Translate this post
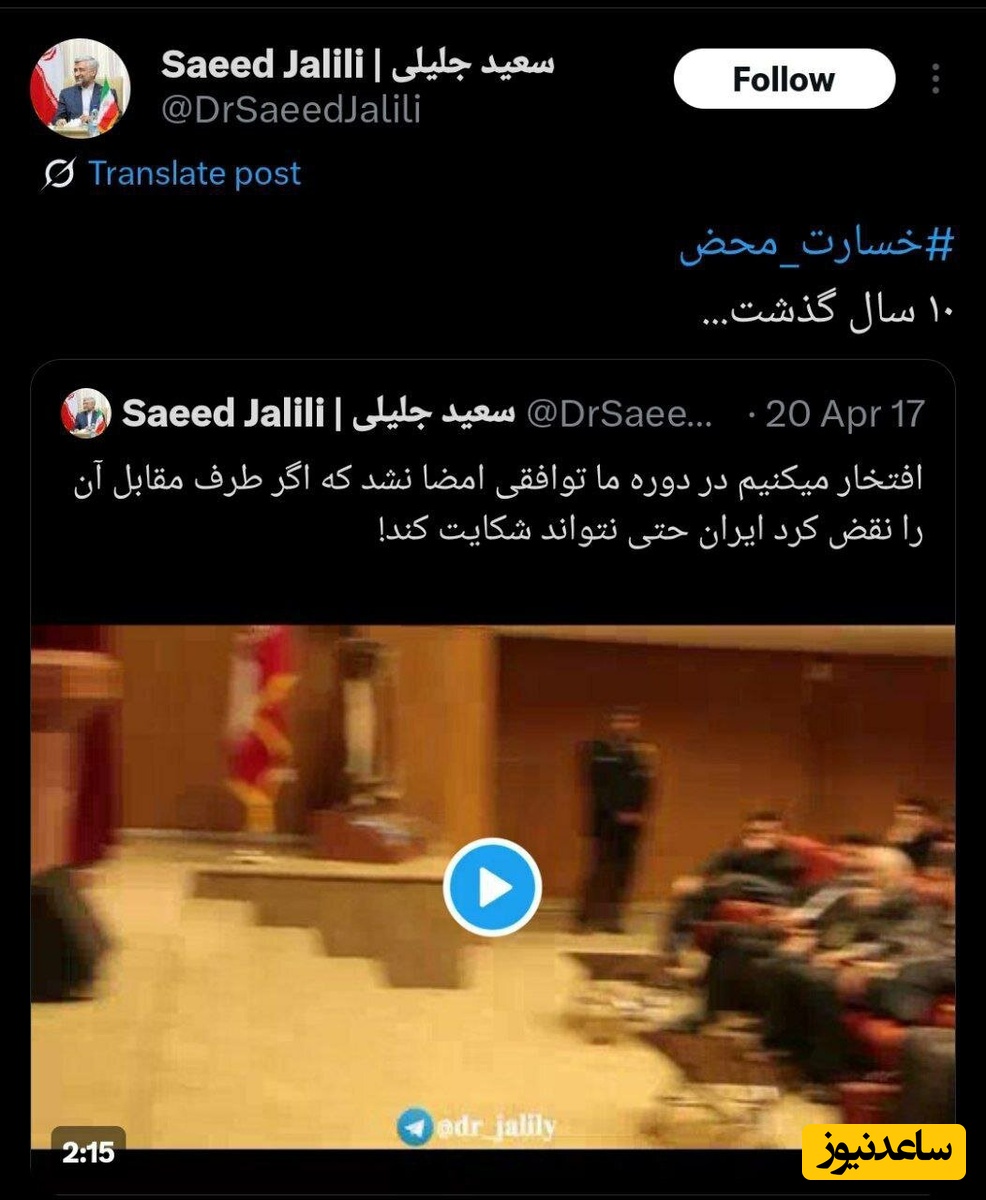Viewport: 986px width, 1200px height. tap(193, 173)
